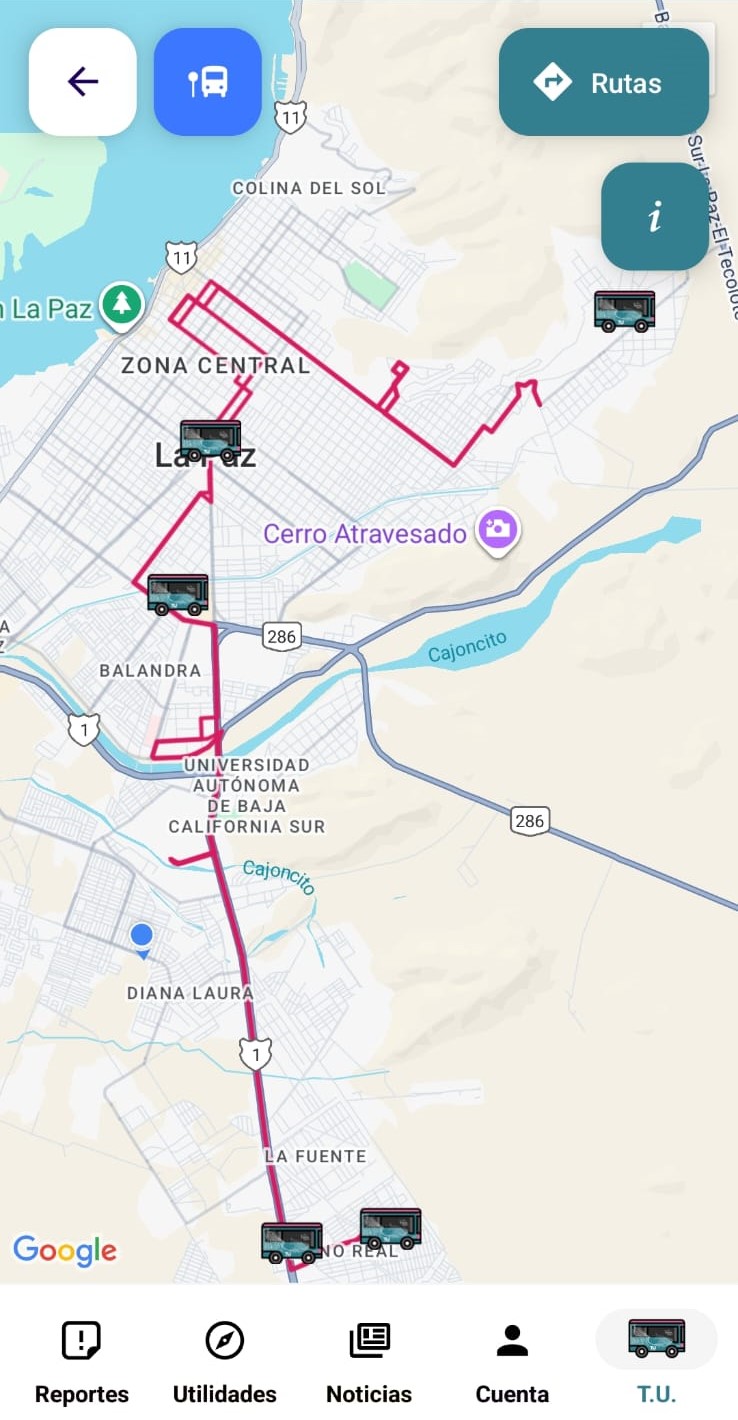Show bus stops with the blue button
This screenshot has width=738, height=1420.
[x=208, y=82]
